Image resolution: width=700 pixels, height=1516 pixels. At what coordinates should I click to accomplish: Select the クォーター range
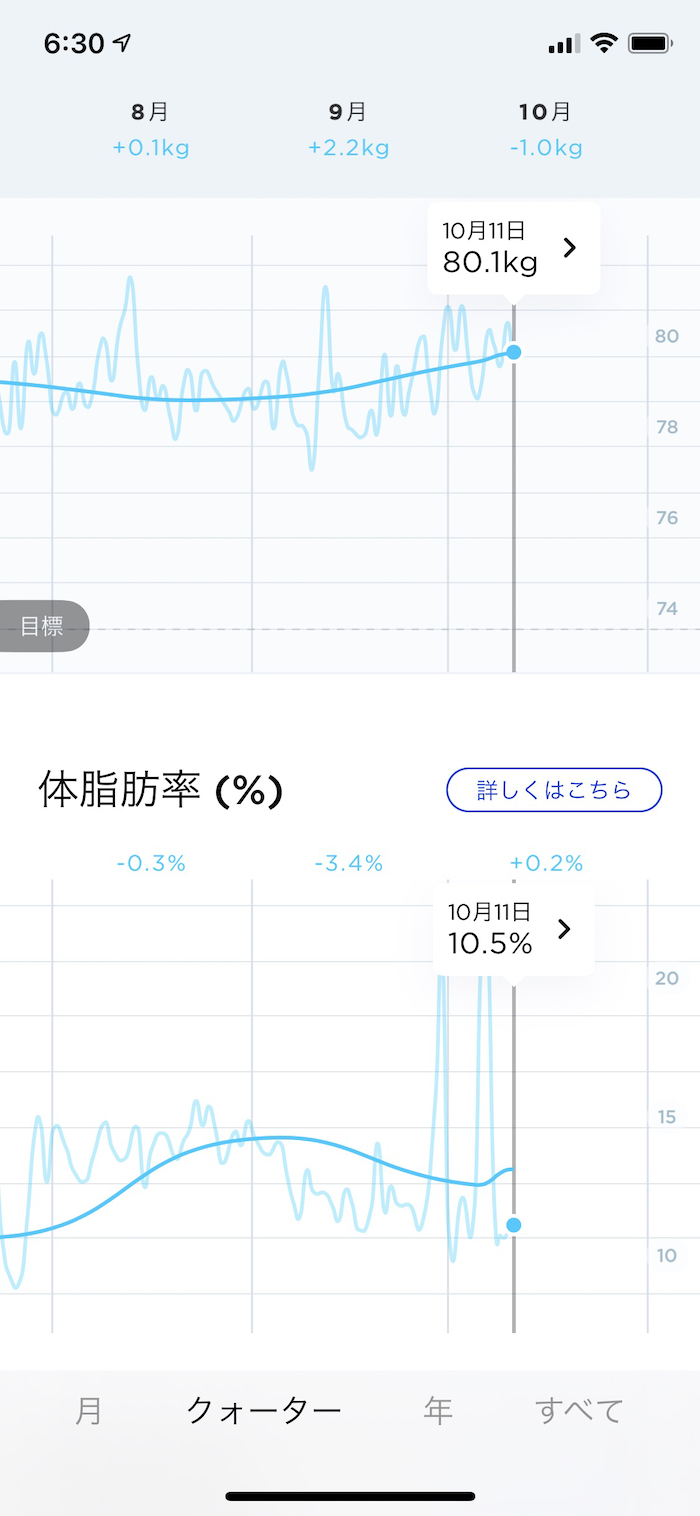[264, 1410]
